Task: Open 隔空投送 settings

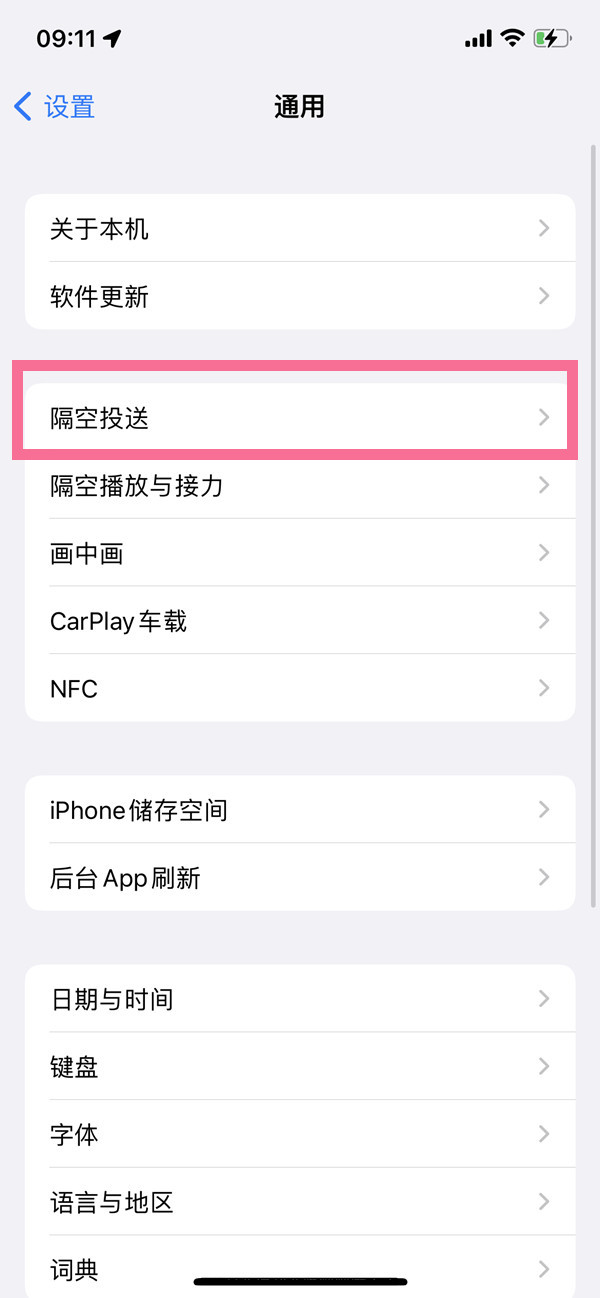Action: tap(300, 418)
